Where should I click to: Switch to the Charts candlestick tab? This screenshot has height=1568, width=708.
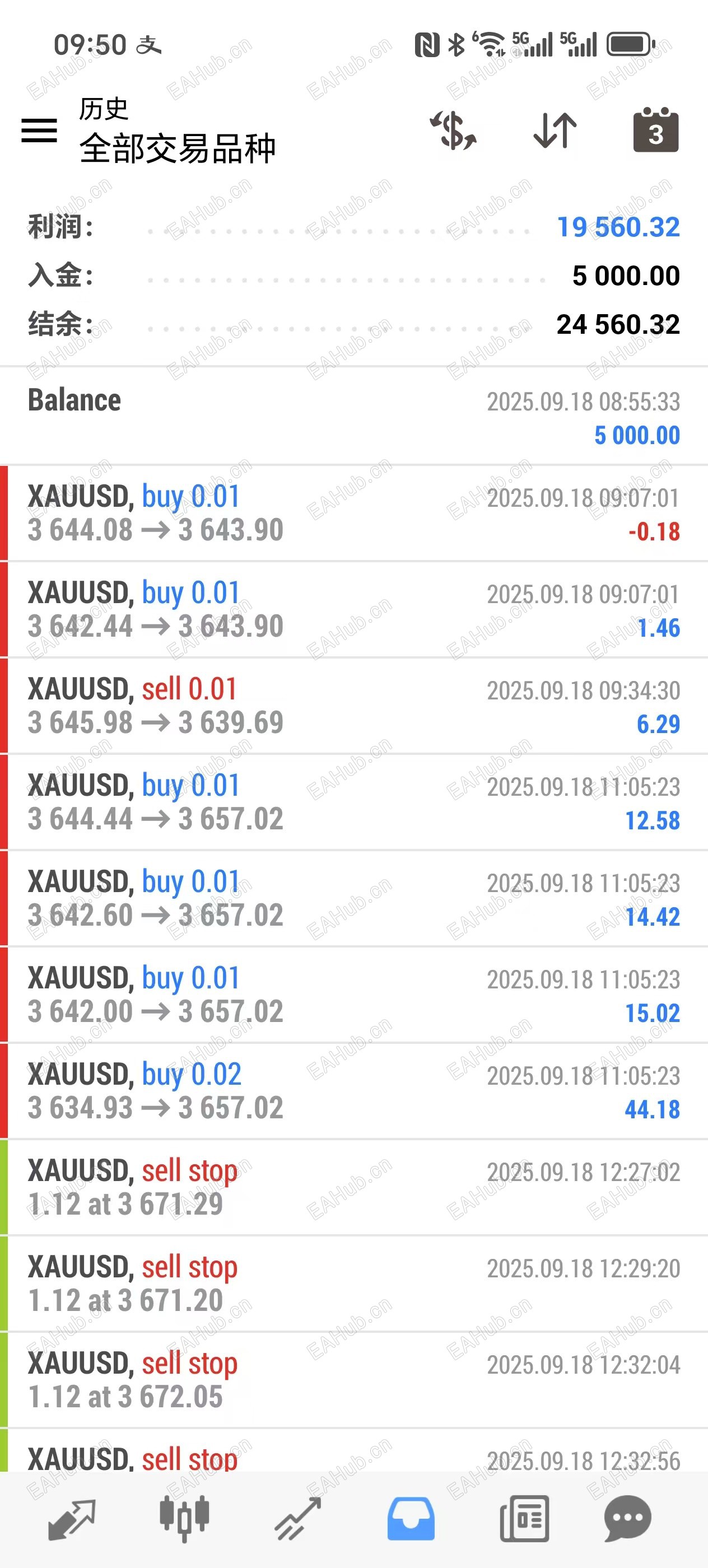pyautogui.click(x=184, y=1519)
